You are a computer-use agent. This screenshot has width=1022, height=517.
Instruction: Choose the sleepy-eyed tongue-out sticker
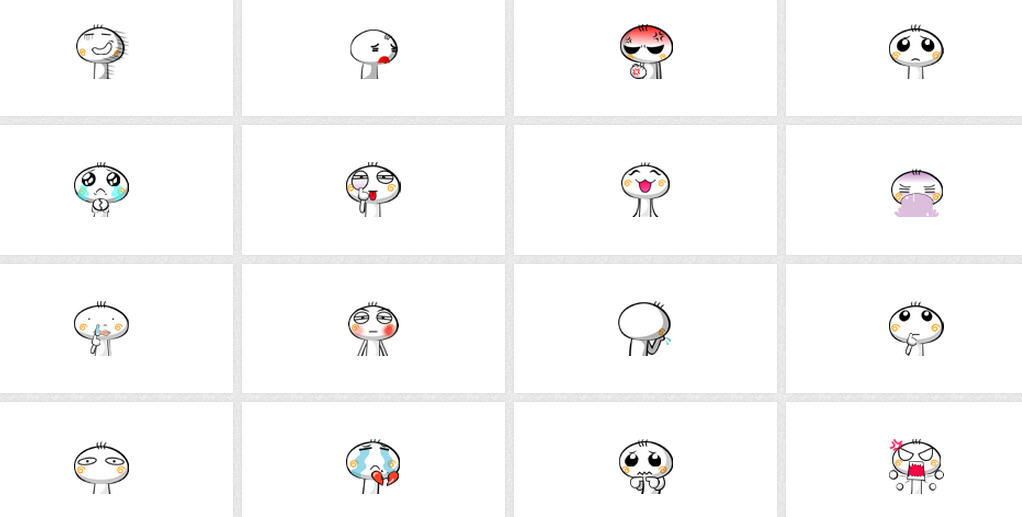coord(373,189)
